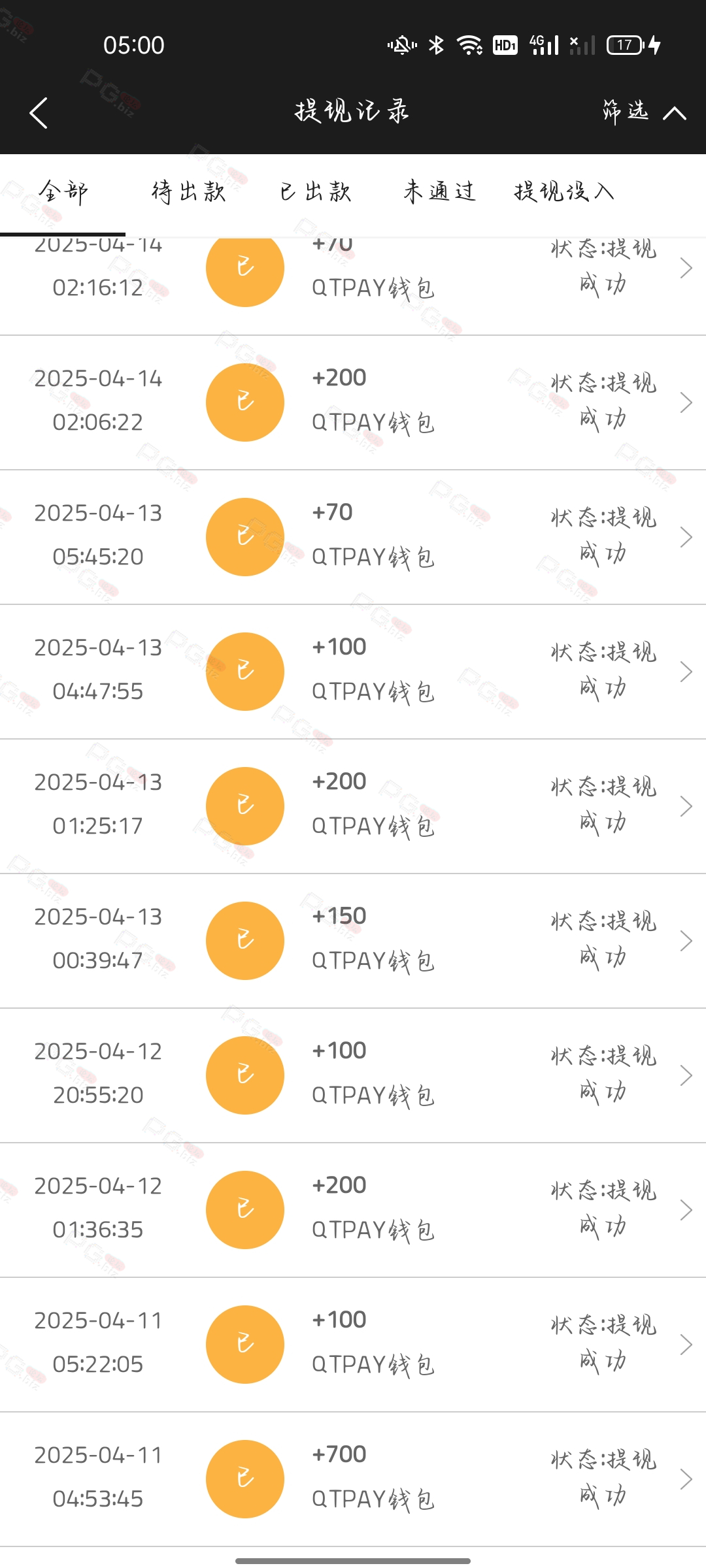Switch to the 未通过 tab

coord(439,192)
